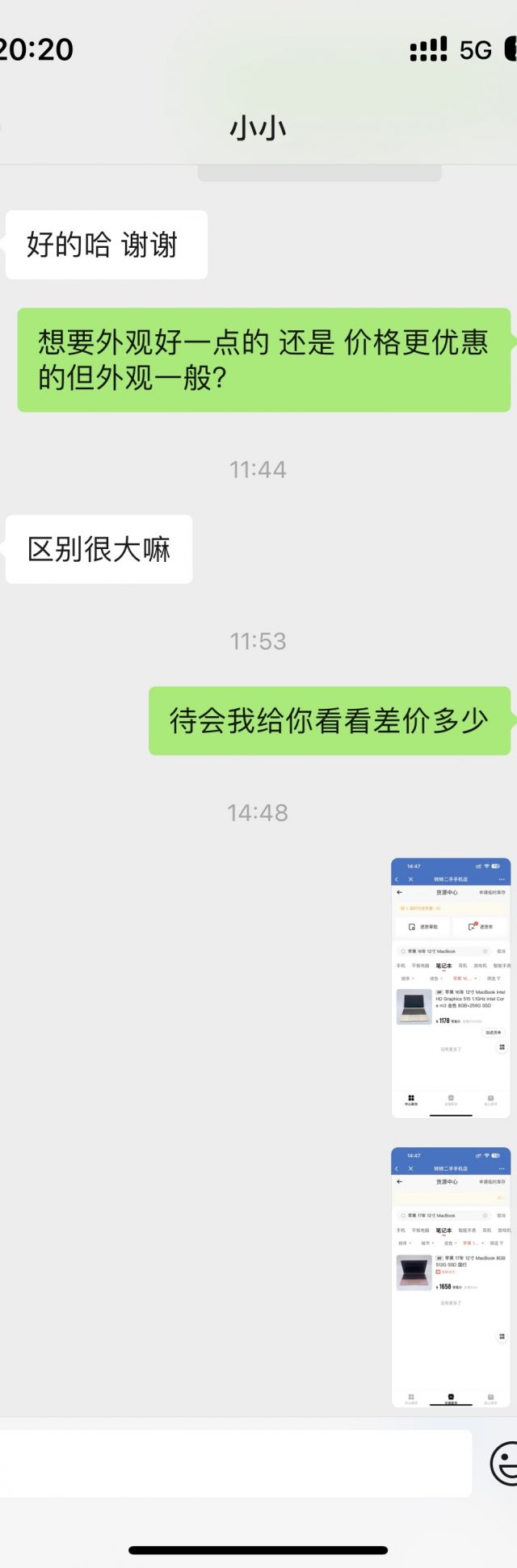Image resolution: width=517 pixels, height=1568 pixels.
Task: Open the second screenshot showing ¥1658 MacBook
Action: point(450,1277)
